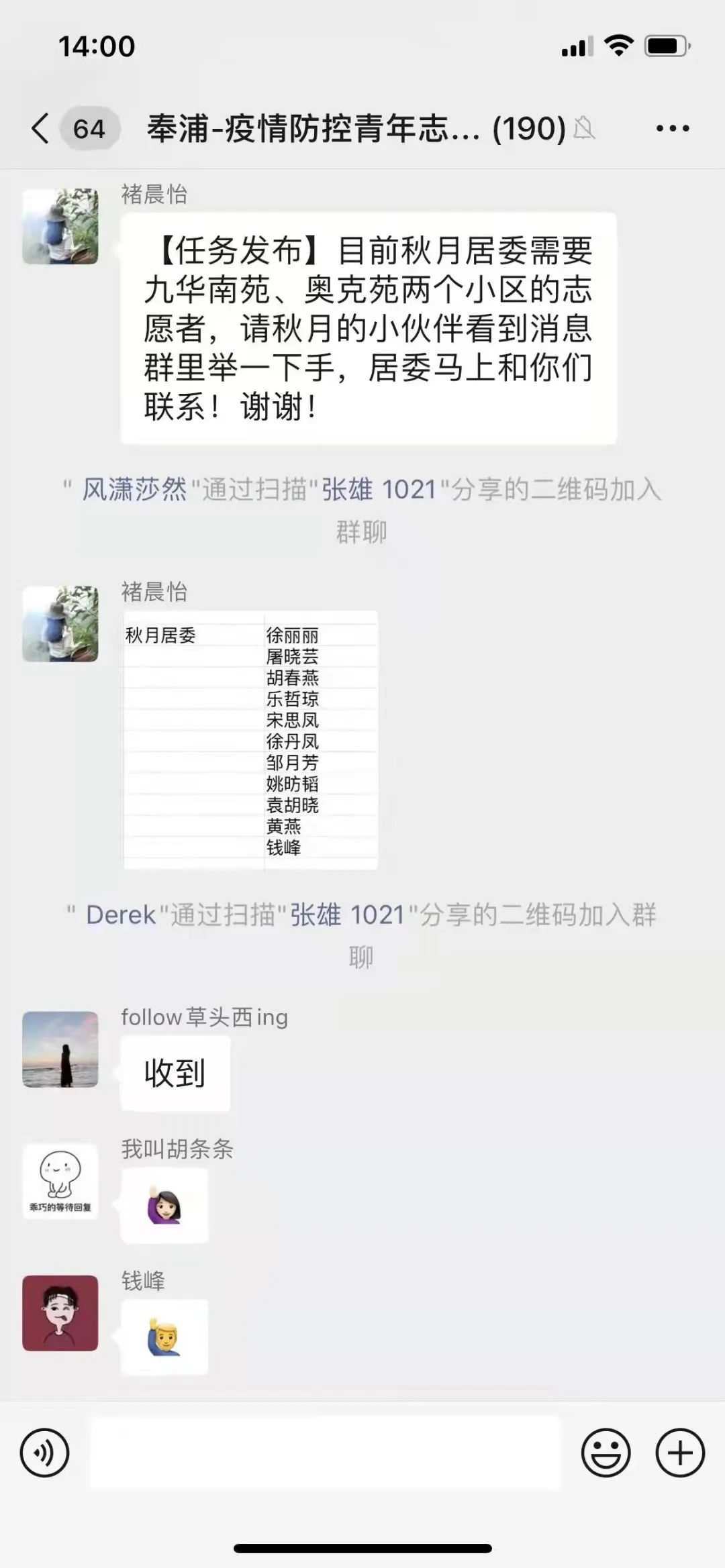Image resolution: width=725 pixels, height=1568 pixels.
Task: Open the group chat options menu
Action: pyautogui.click(x=673, y=128)
